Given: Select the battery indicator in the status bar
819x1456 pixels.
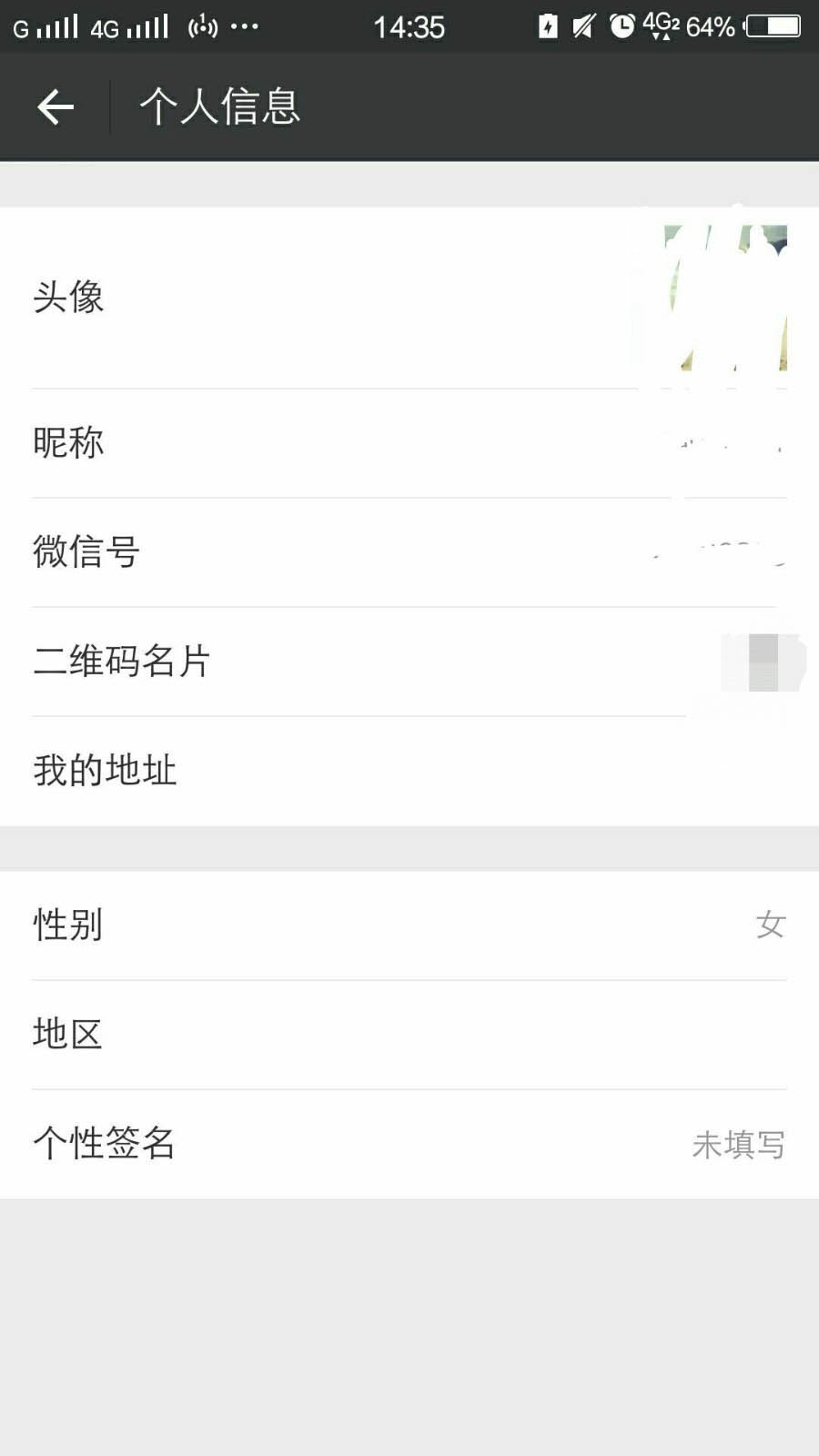Looking at the screenshot, I should pos(773,27).
